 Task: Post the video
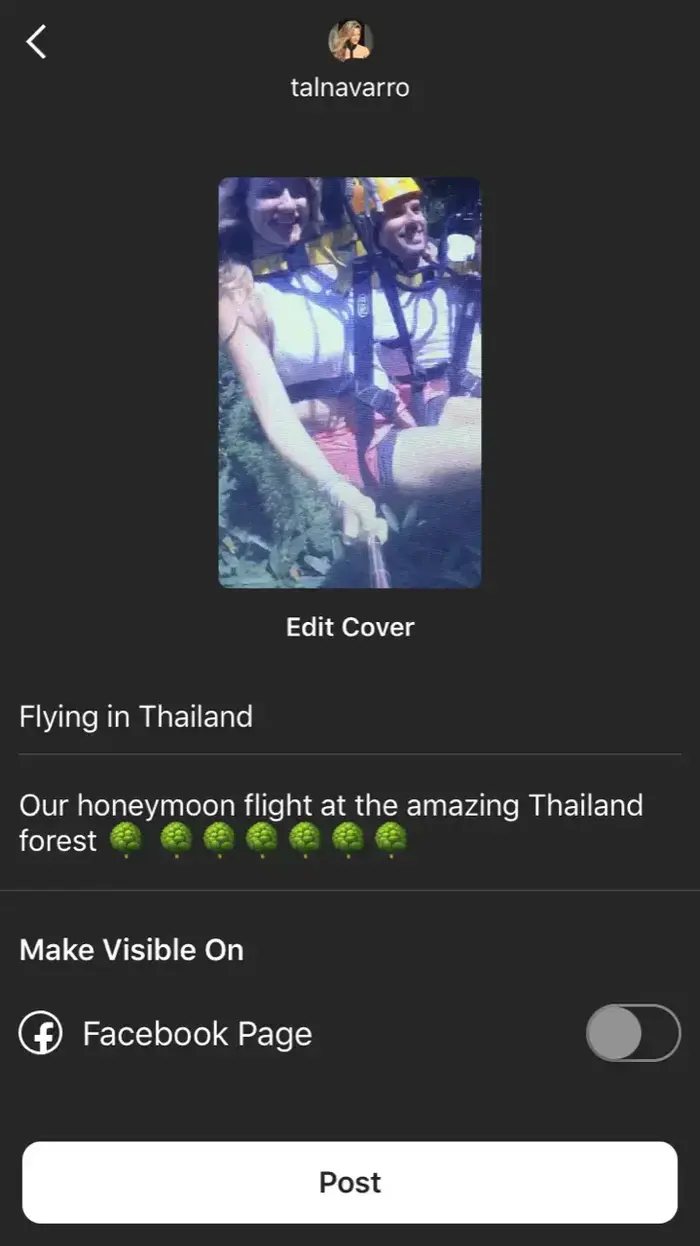(x=350, y=1182)
